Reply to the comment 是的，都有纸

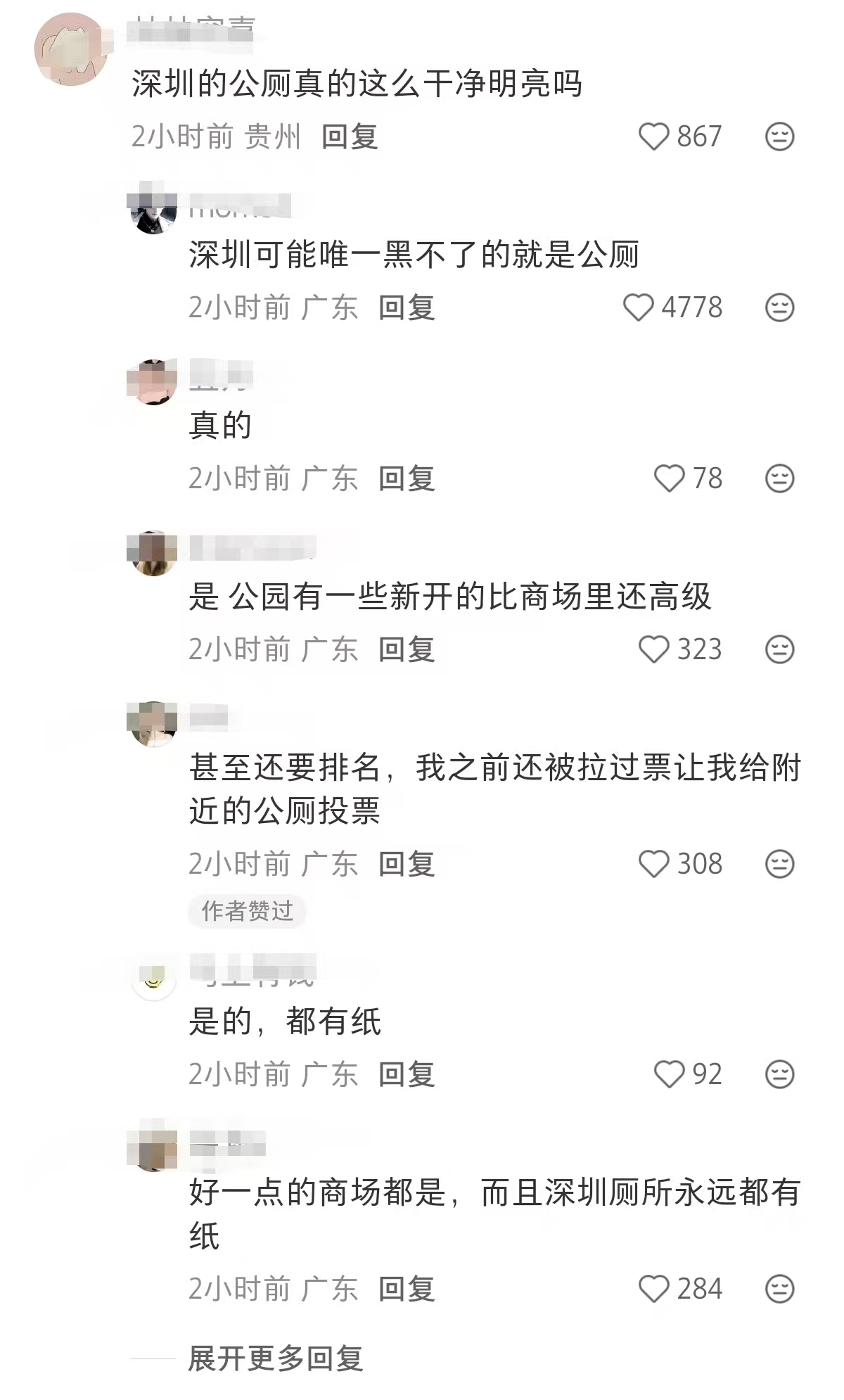407,1074
